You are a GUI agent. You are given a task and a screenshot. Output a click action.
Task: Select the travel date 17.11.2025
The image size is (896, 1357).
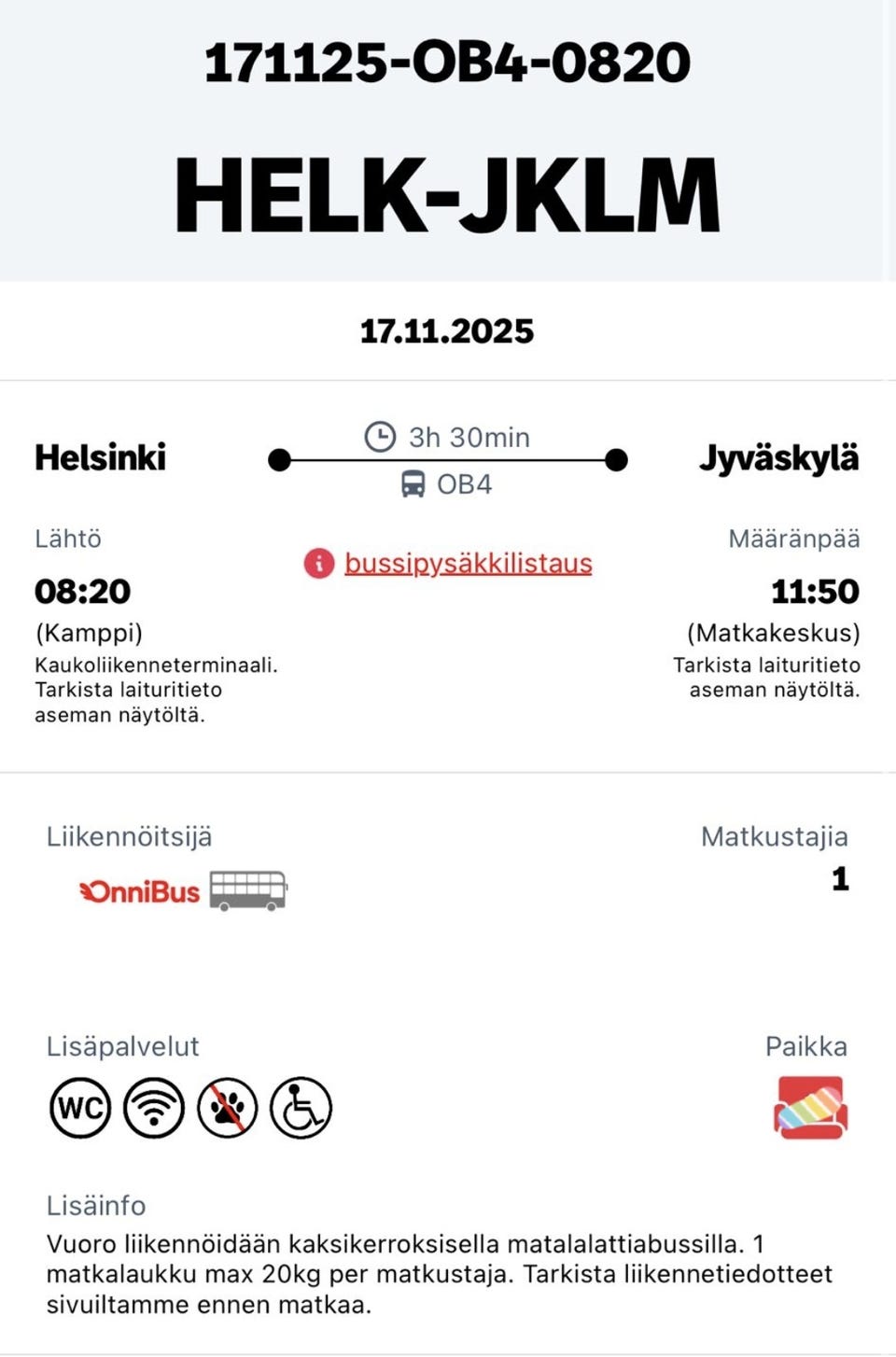point(447,330)
